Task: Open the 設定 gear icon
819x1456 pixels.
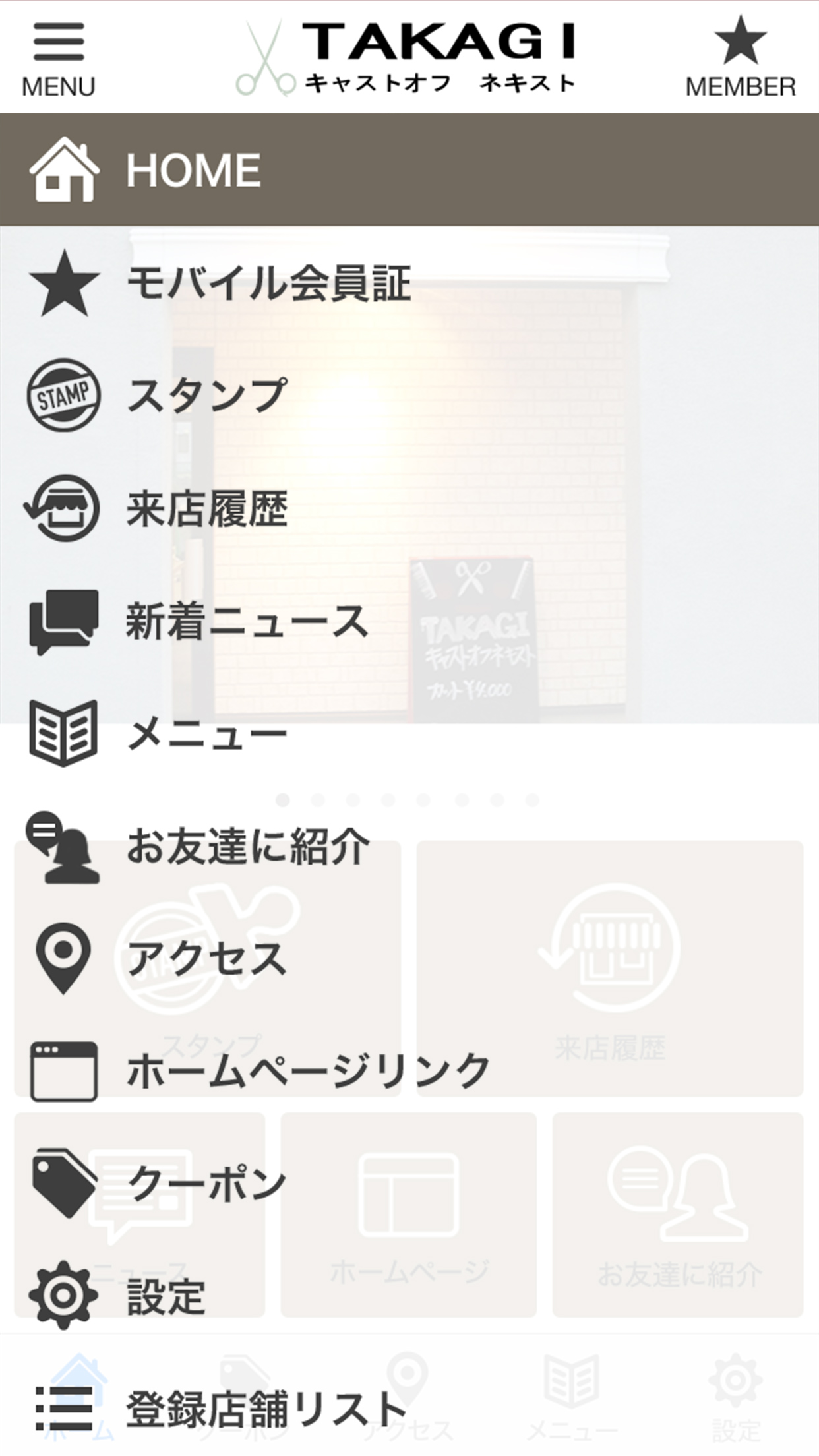Action: pos(64,1294)
